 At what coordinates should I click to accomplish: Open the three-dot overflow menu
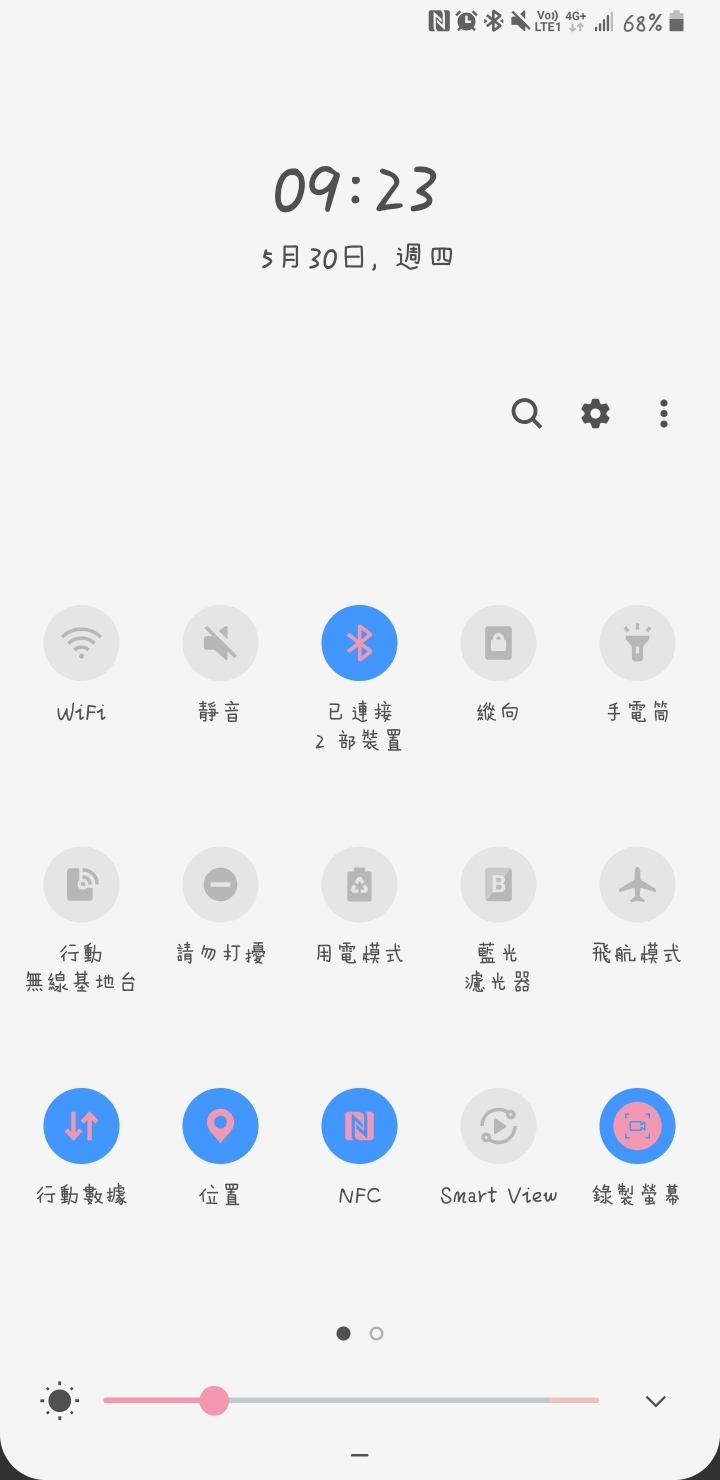click(x=664, y=413)
